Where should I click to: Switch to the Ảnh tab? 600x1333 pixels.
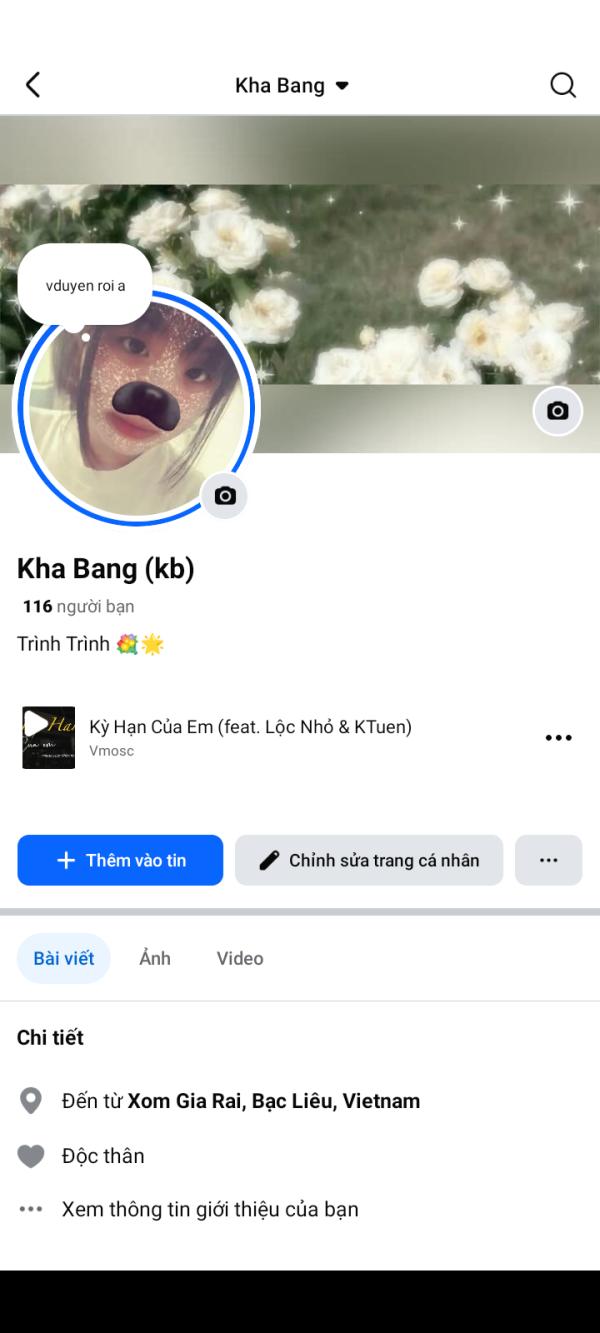[155, 958]
